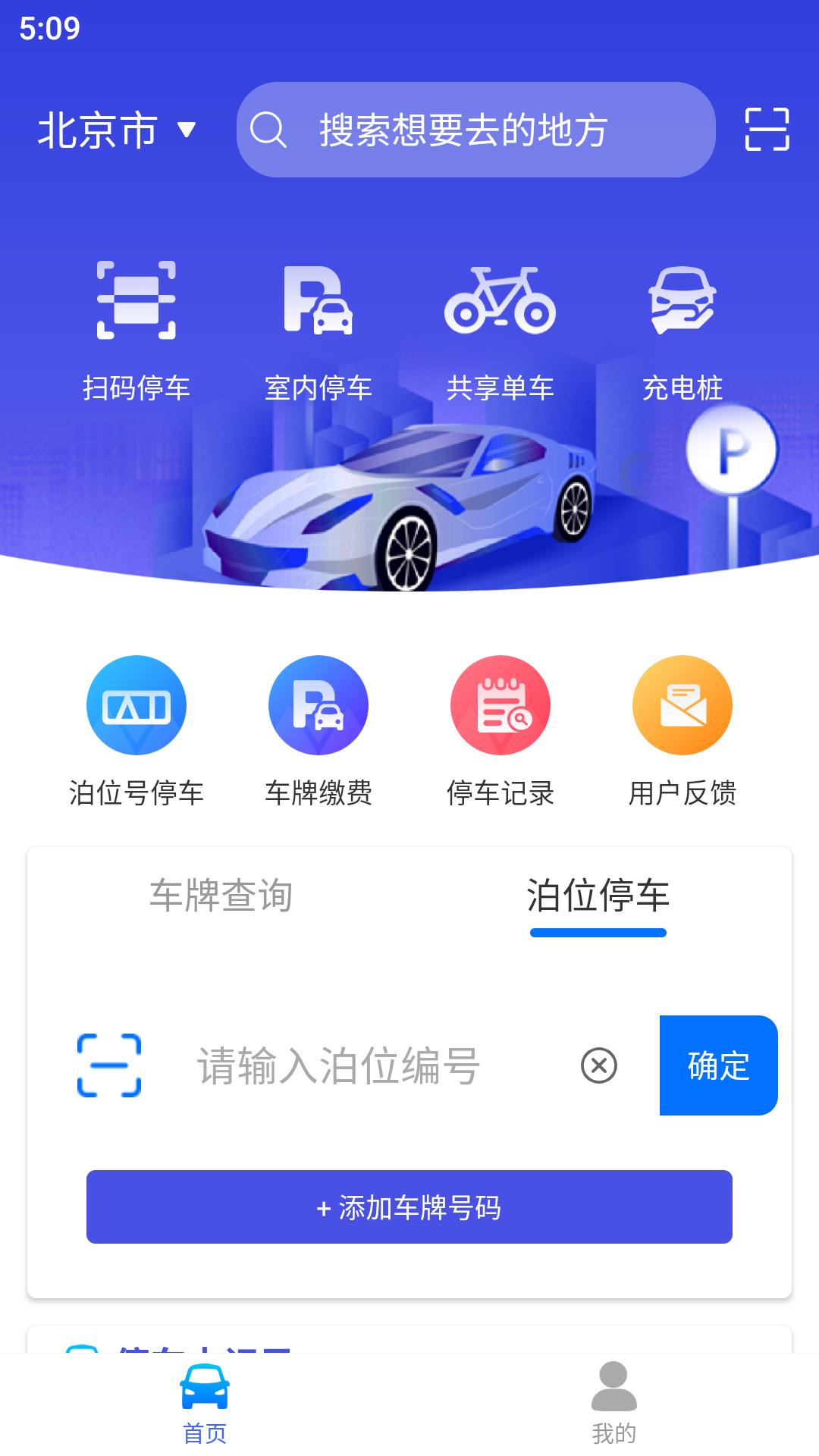Tap the scan icon next to berth input field
This screenshot has height=1456, width=819.
[111, 1065]
